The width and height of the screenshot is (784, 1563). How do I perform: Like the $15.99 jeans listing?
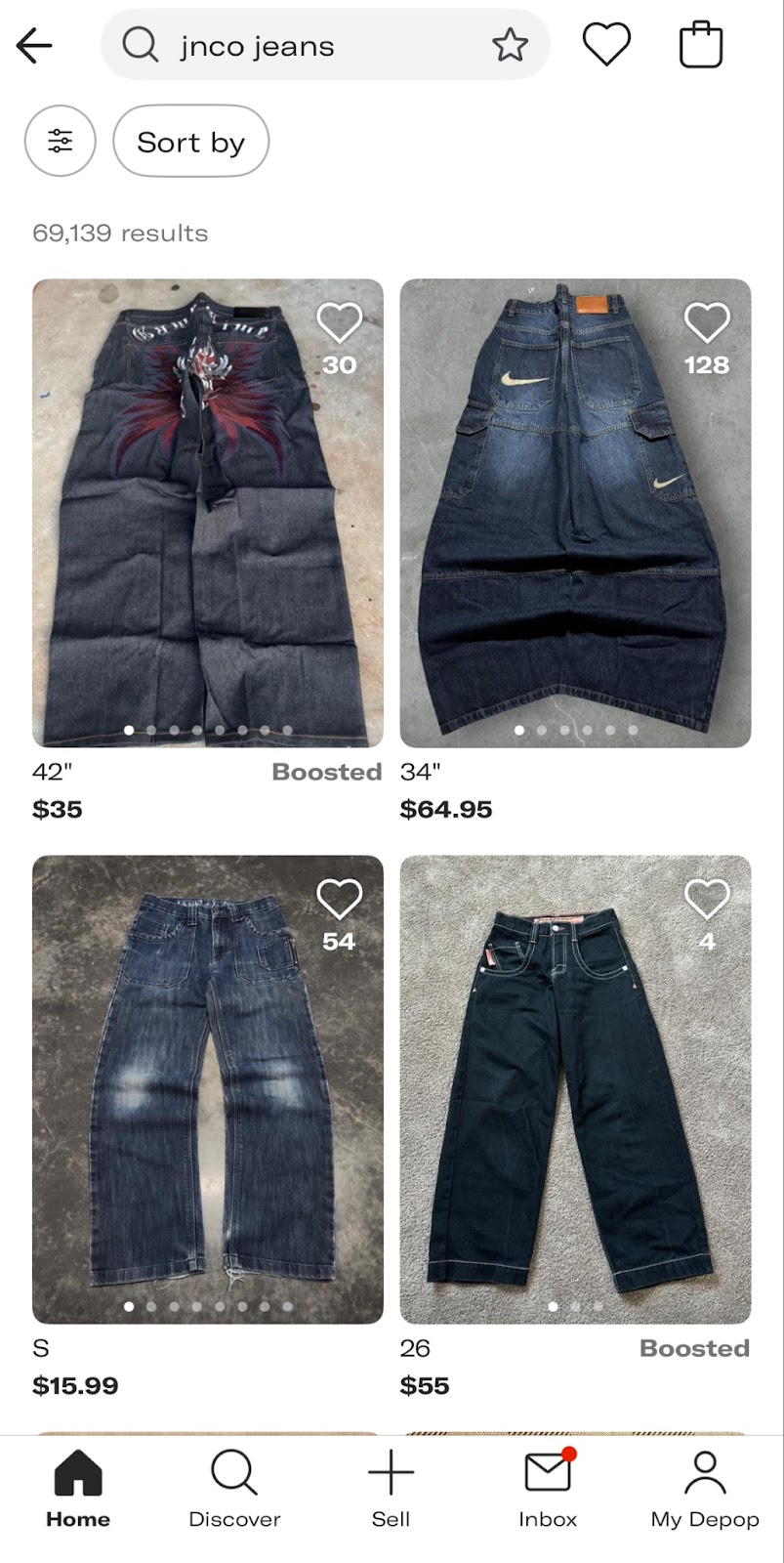[x=339, y=899]
